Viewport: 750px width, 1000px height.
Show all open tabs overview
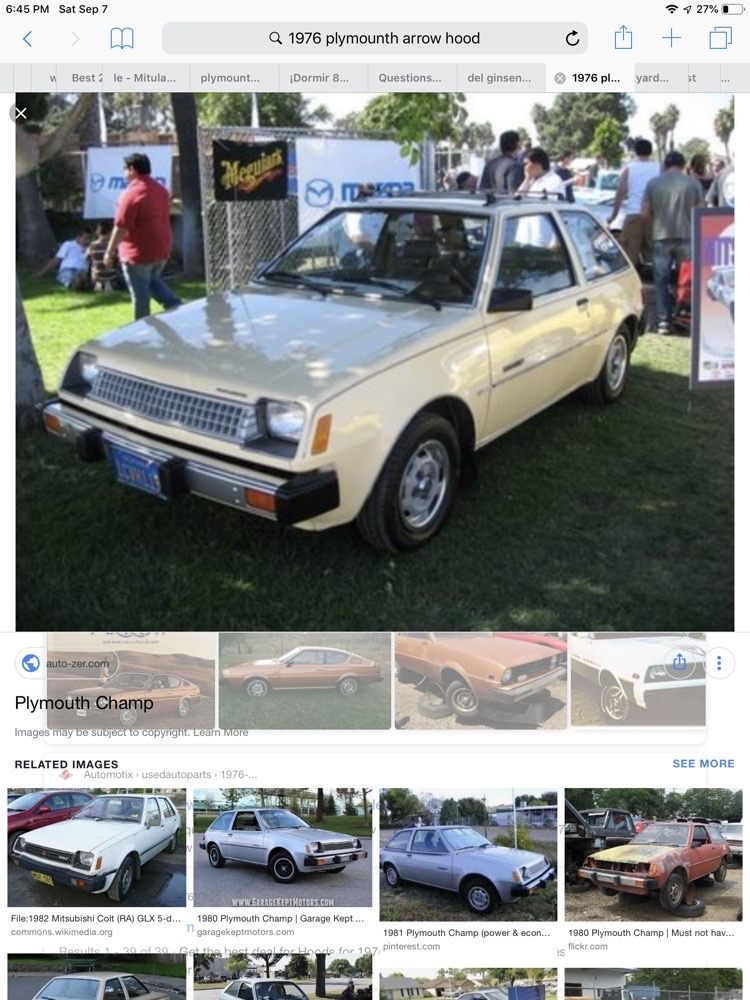[x=720, y=39]
